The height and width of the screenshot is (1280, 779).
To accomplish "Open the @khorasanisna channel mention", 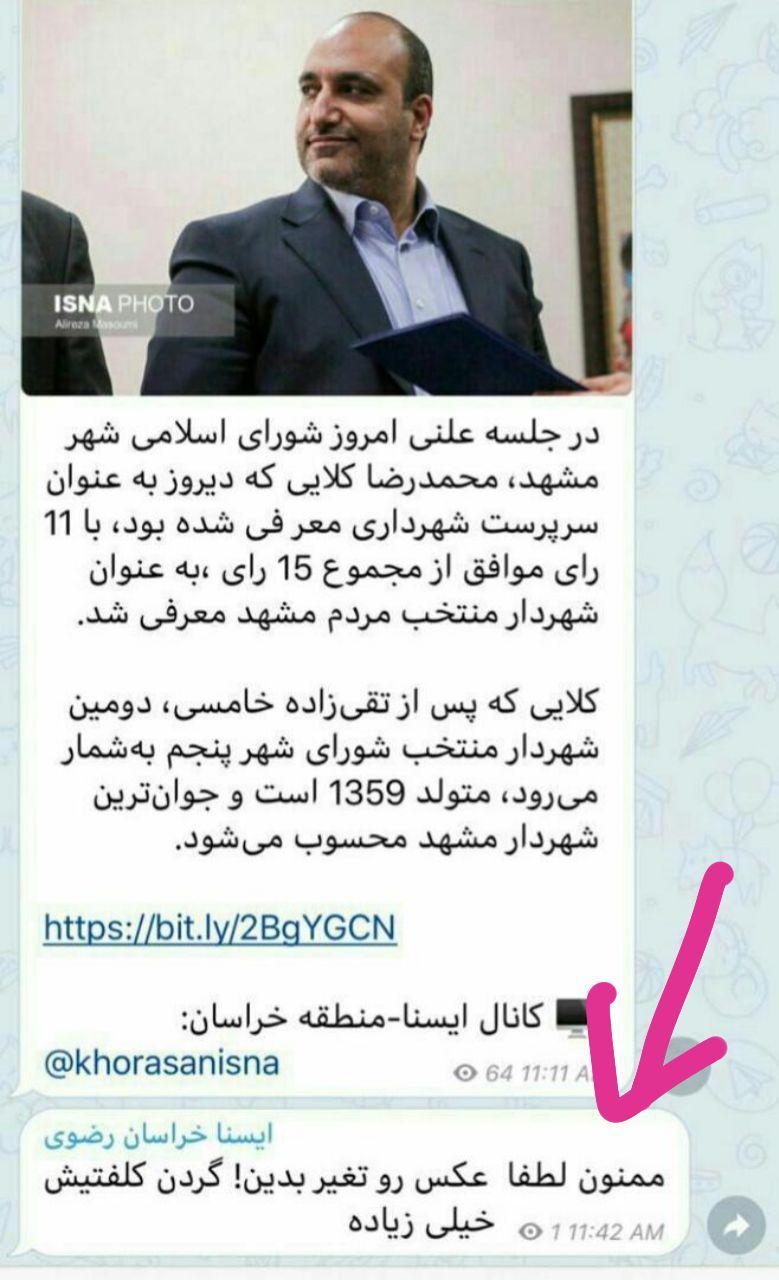I will coord(160,1064).
